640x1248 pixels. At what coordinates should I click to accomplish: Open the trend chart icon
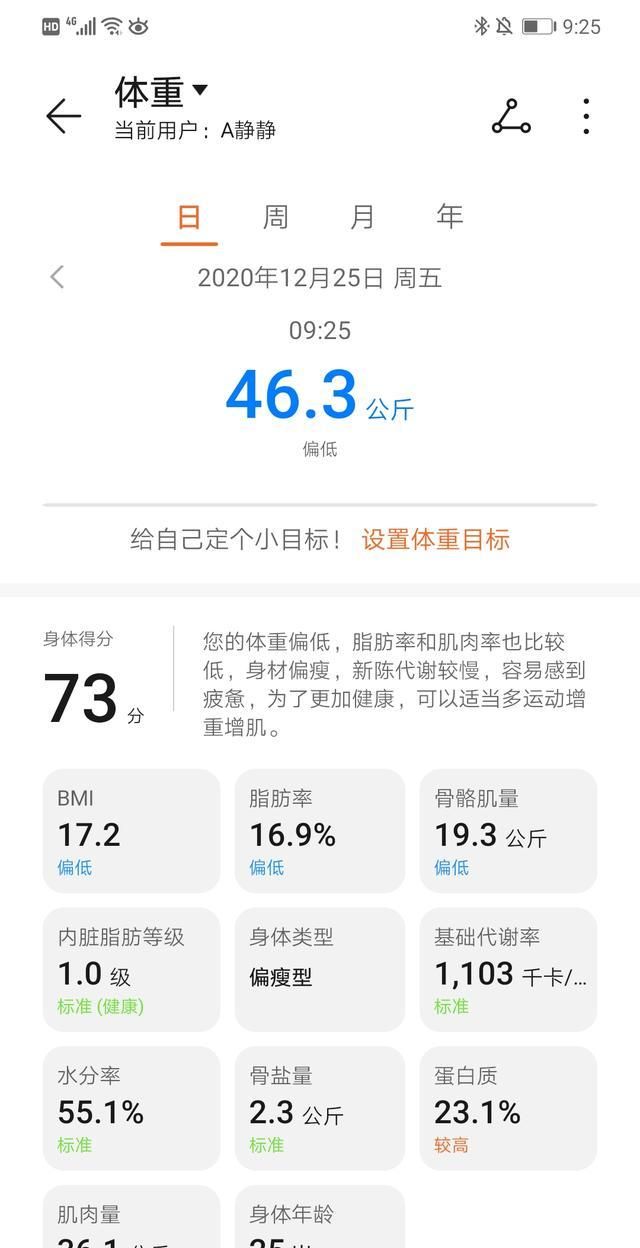pos(511,117)
